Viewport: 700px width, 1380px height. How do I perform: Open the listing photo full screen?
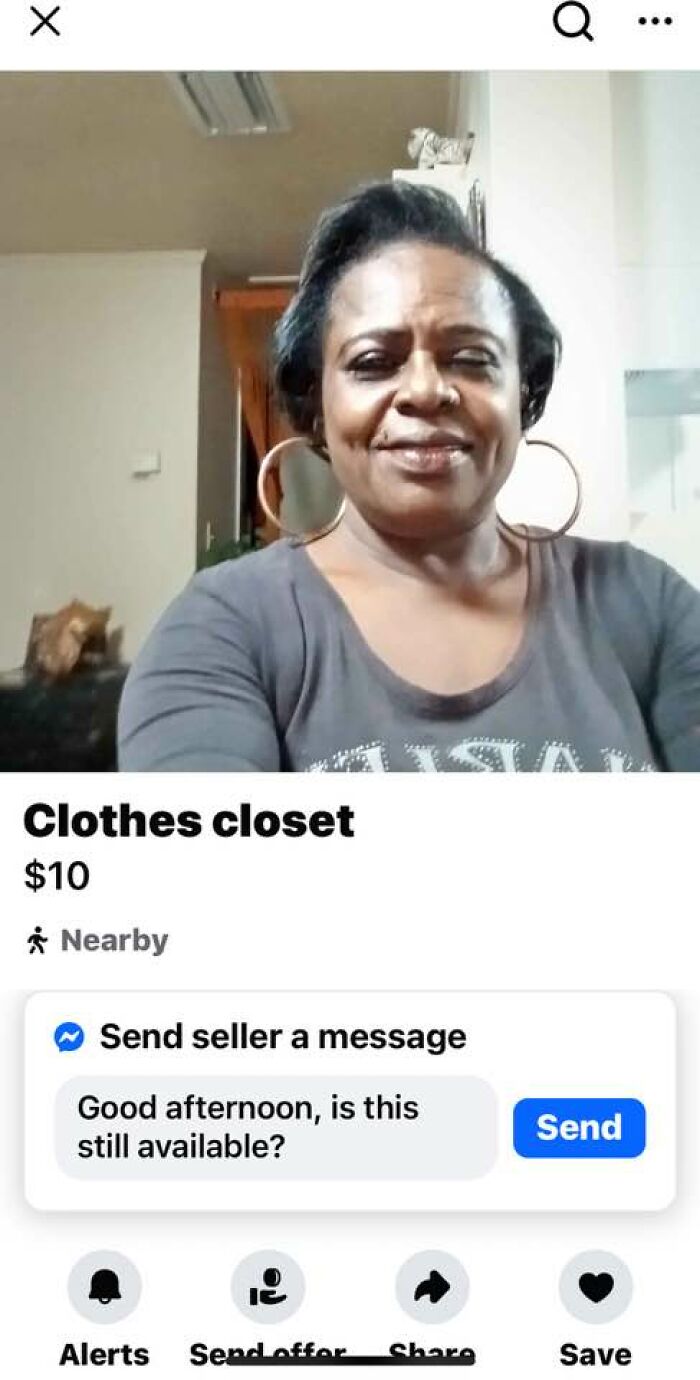pos(350,420)
